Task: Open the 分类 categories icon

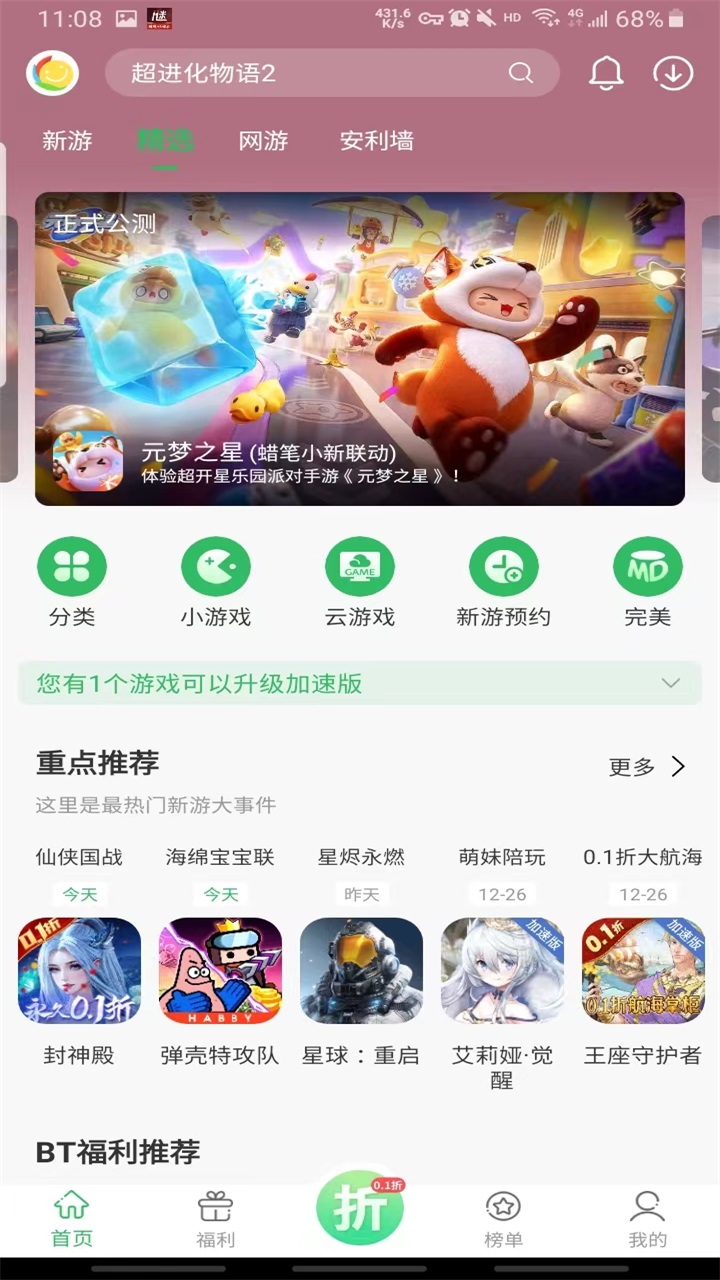Action: click(x=71, y=566)
